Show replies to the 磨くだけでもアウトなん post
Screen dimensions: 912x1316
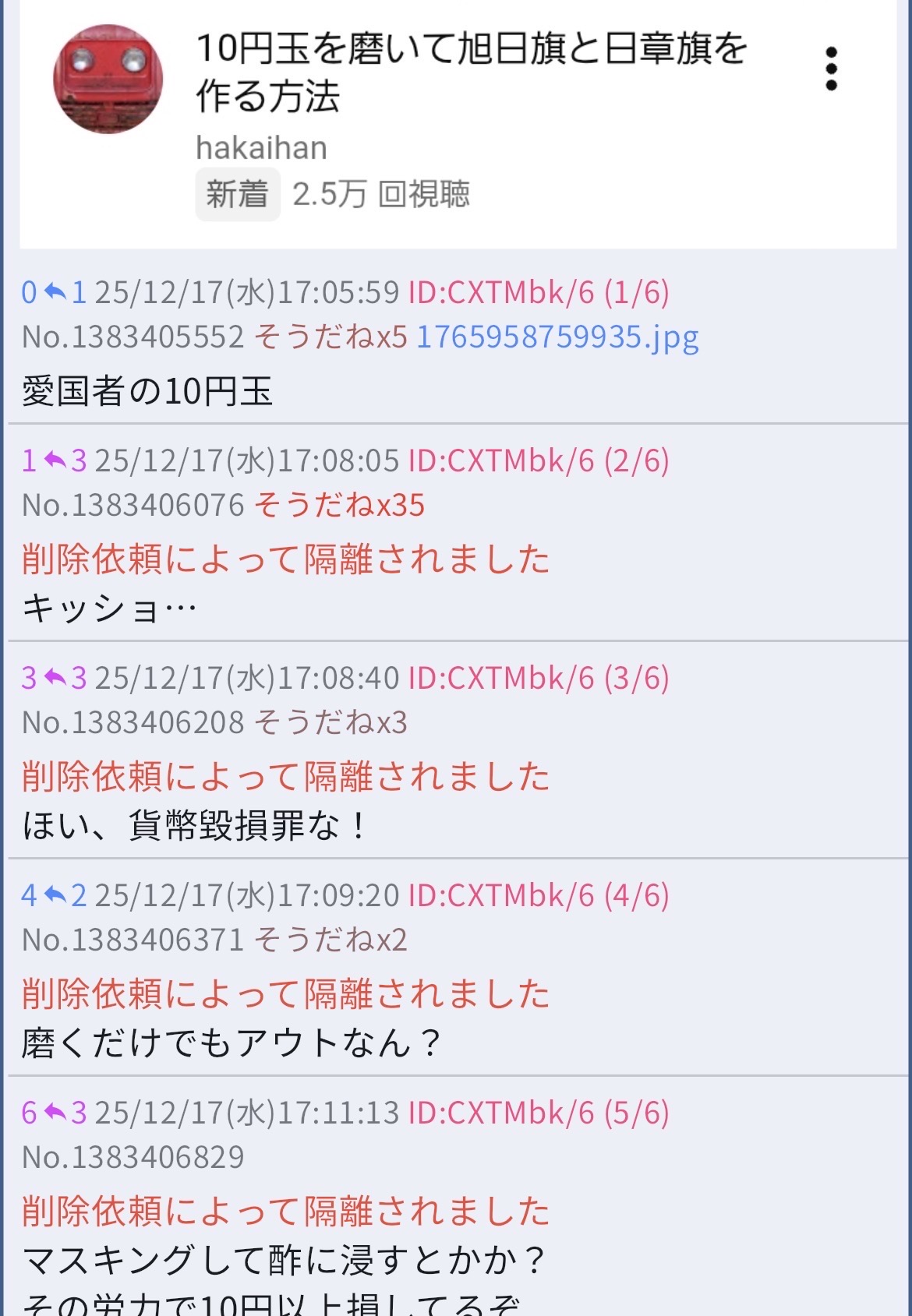[65, 895]
